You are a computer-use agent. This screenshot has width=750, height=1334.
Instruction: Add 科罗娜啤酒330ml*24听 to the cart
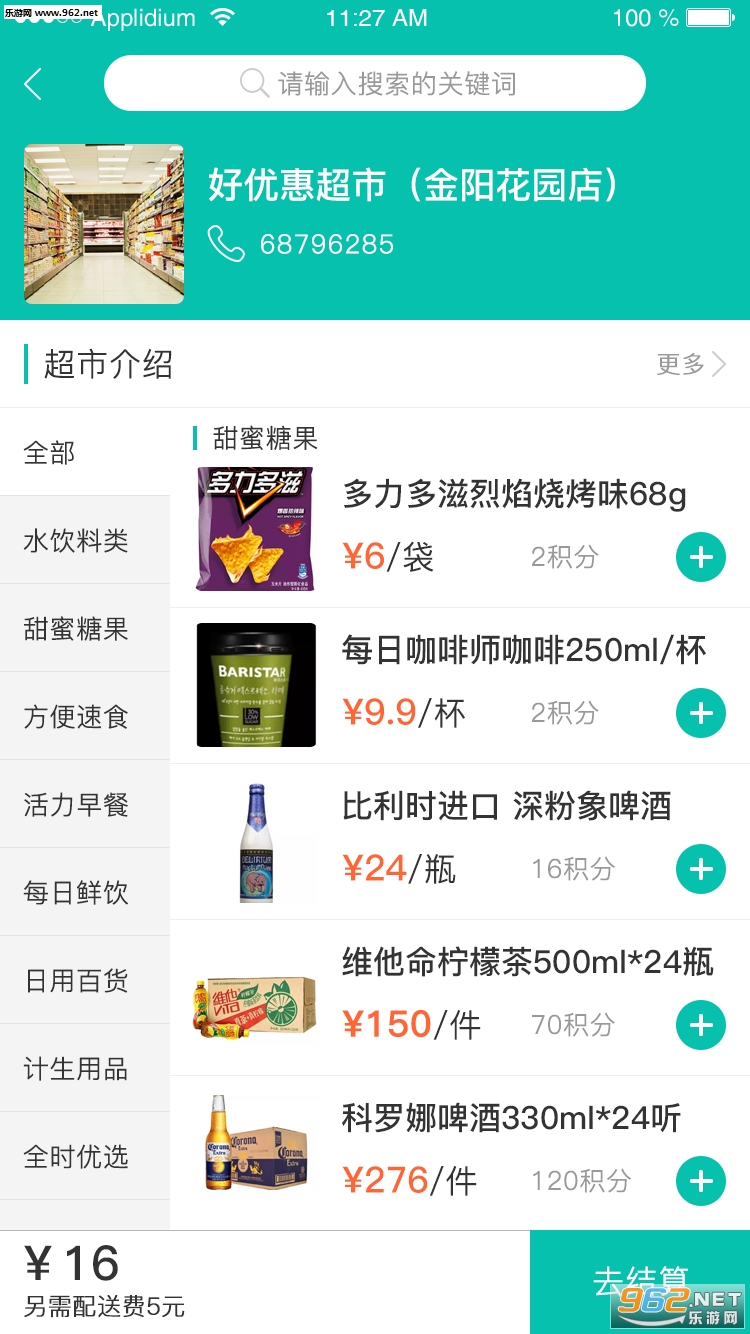click(x=701, y=1181)
